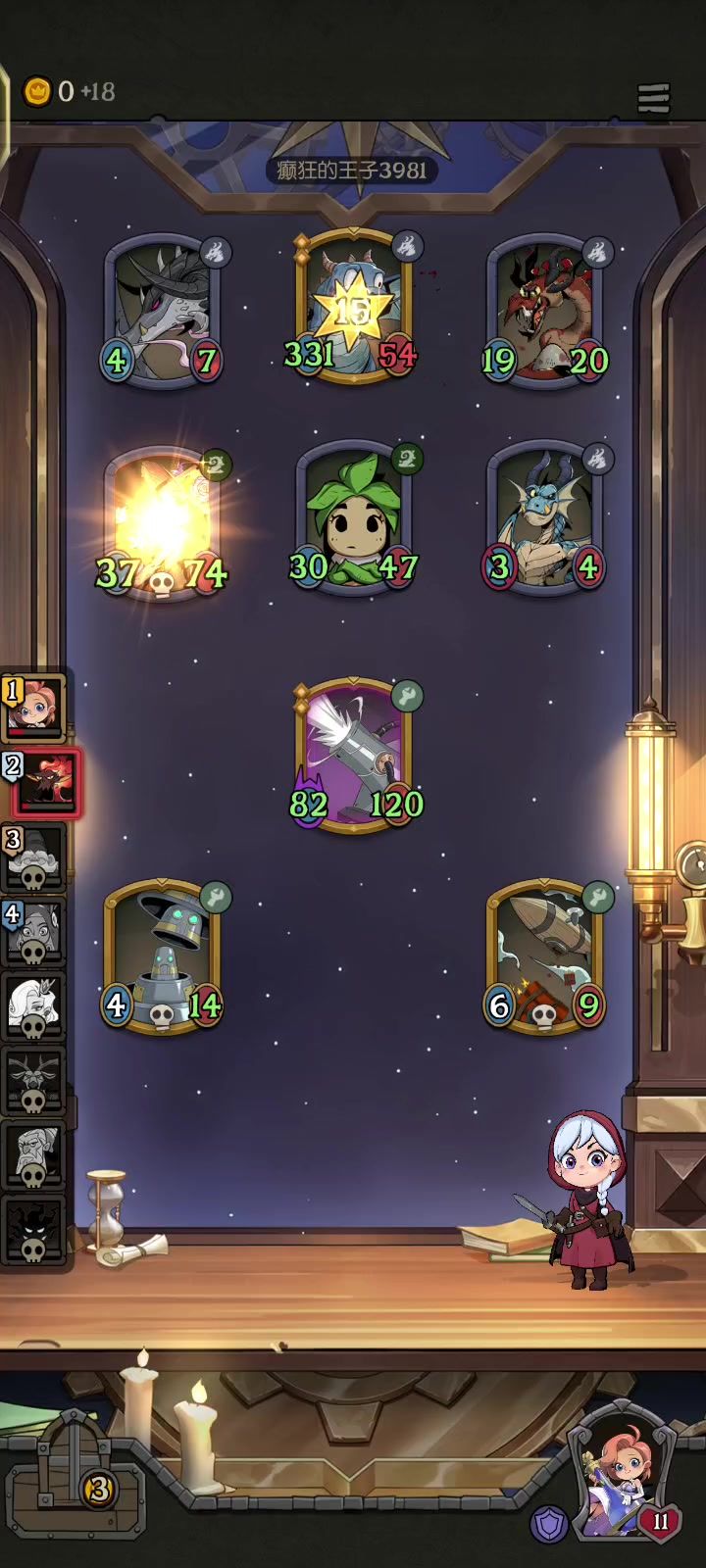
Task: Tap the gold coin counter
Action: 67,92
